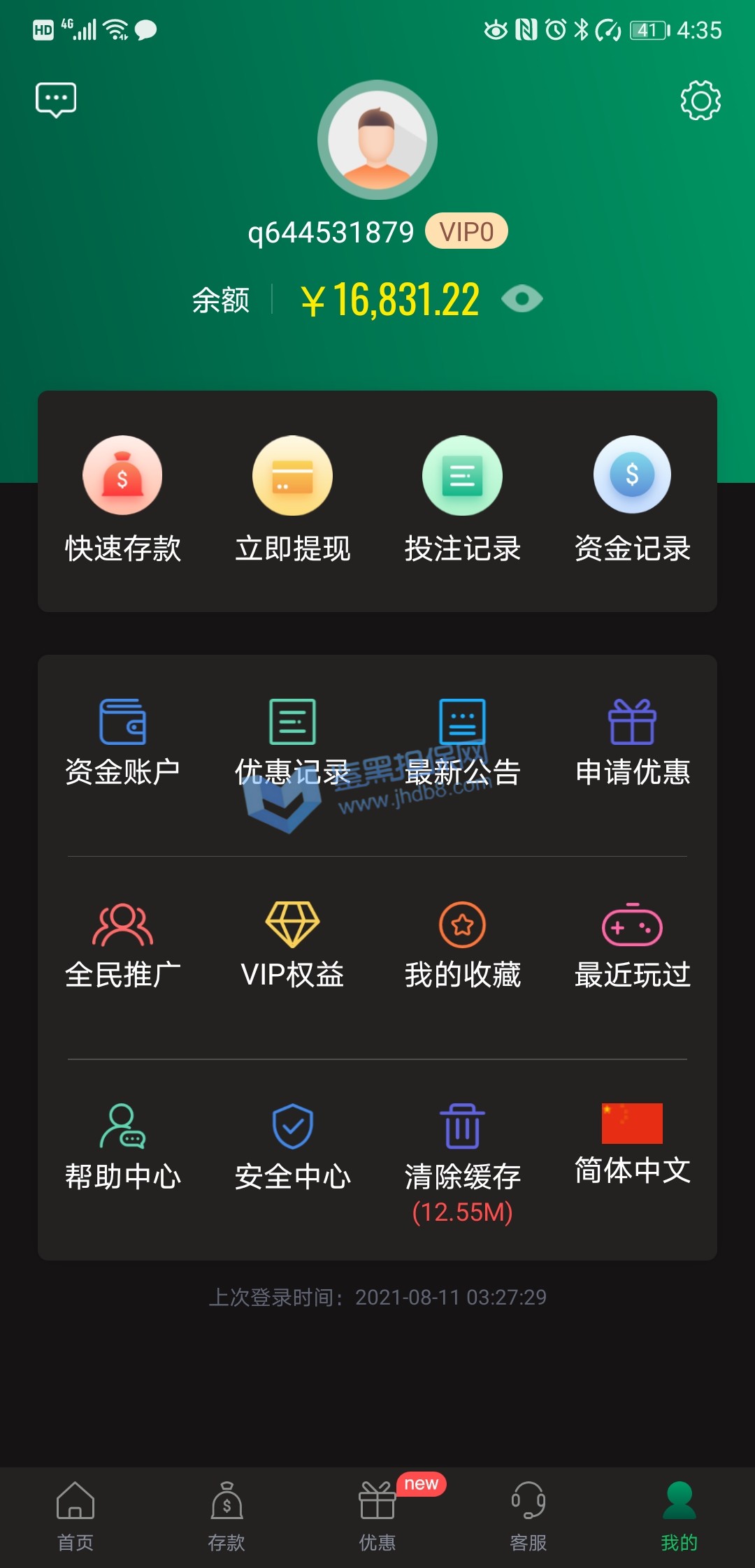The height and width of the screenshot is (1568, 755).
Task: Switch to the 客服 tab
Action: coord(528,1515)
